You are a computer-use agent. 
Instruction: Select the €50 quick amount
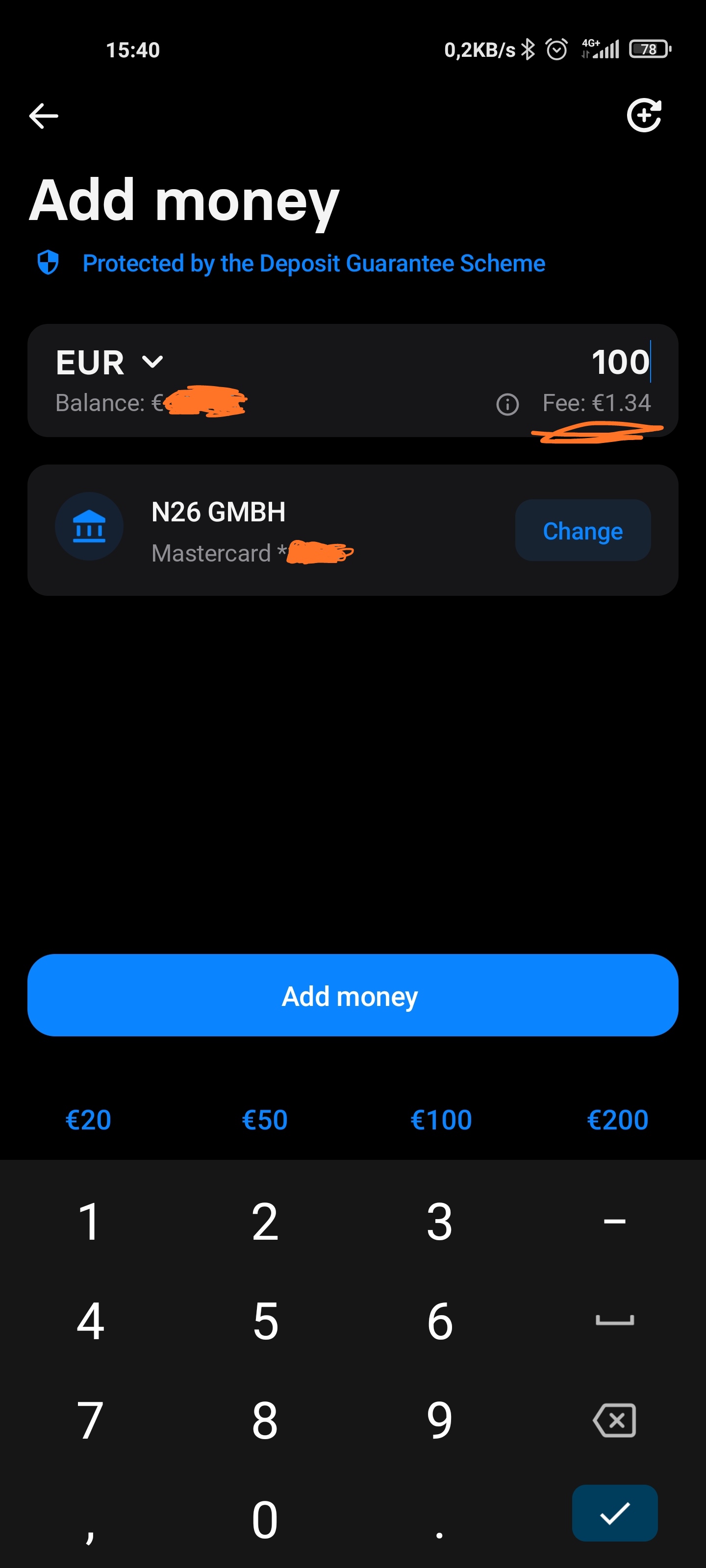tap(264, 1120)
